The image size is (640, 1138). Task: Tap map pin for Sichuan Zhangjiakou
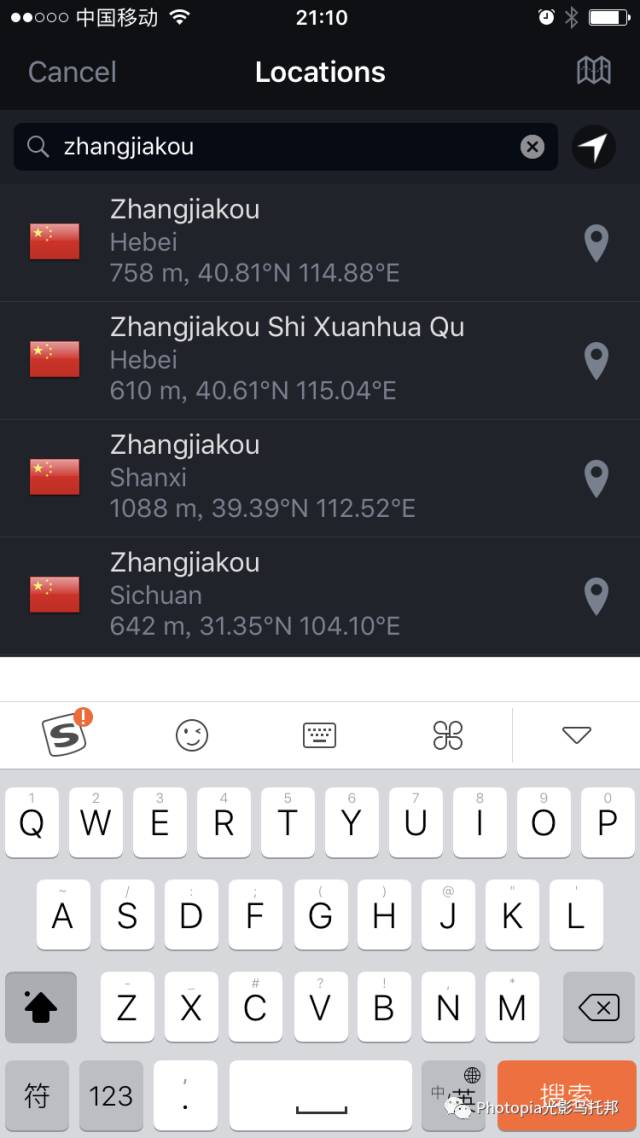(x=596, y=597)
